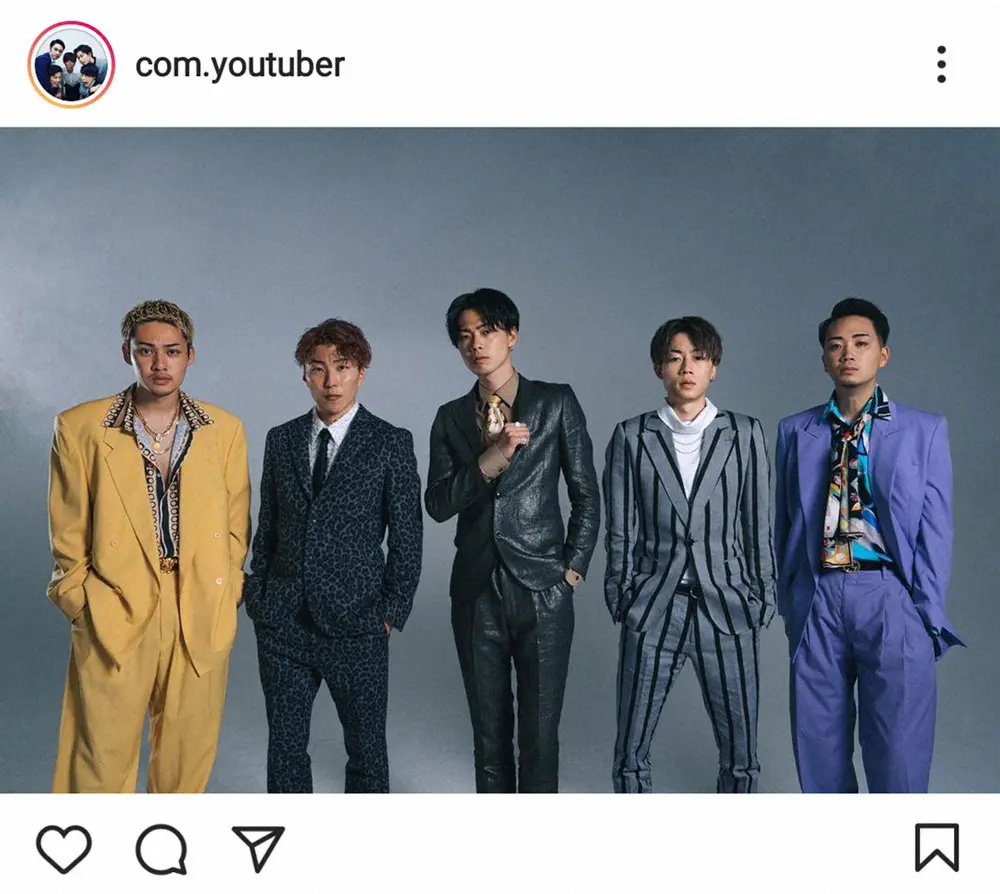Open the post's three-dot options menu
Screen dimensions: 1000x894
point(941,64)
